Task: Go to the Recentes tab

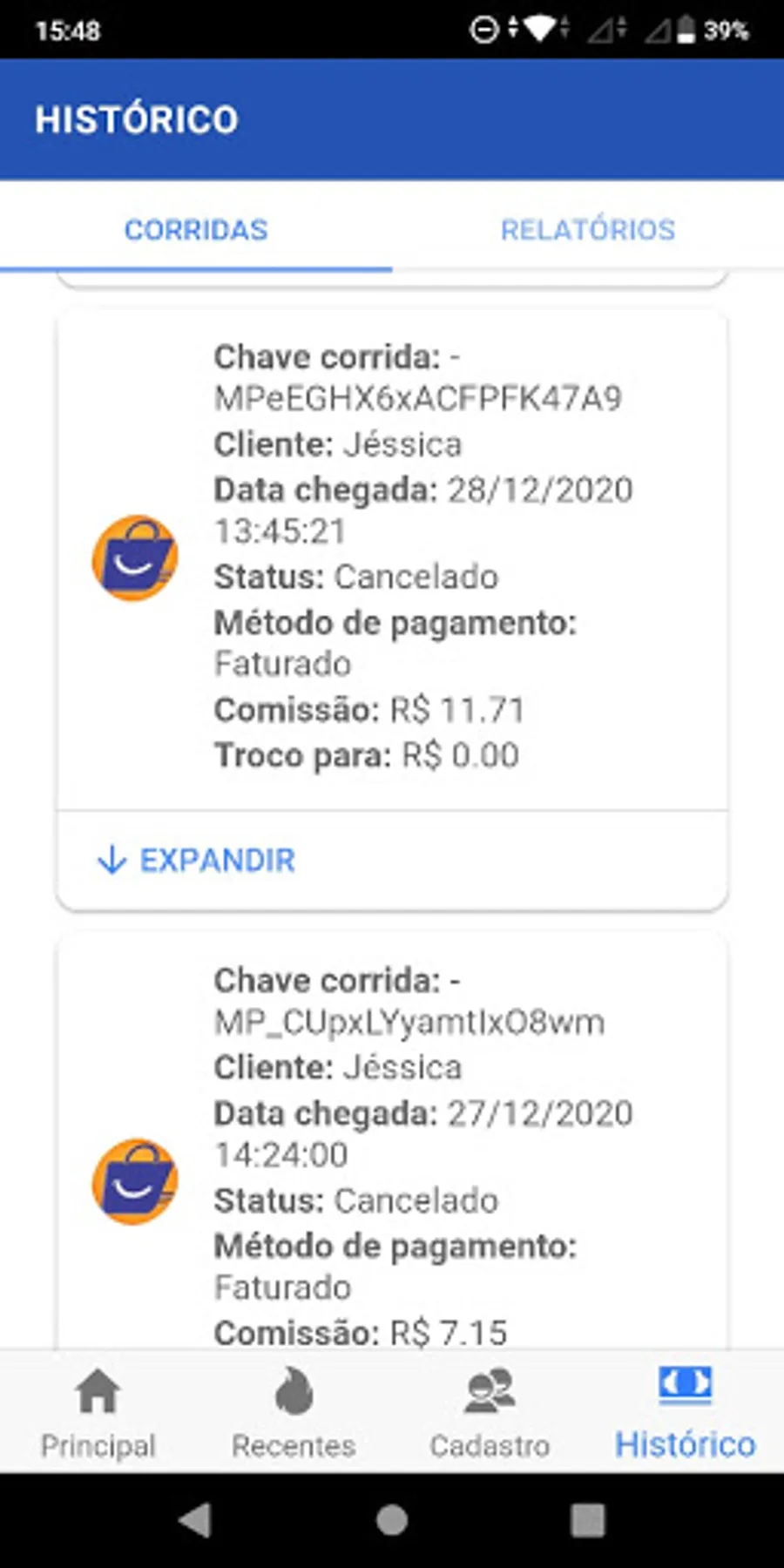Action: tap(294, 1413)
